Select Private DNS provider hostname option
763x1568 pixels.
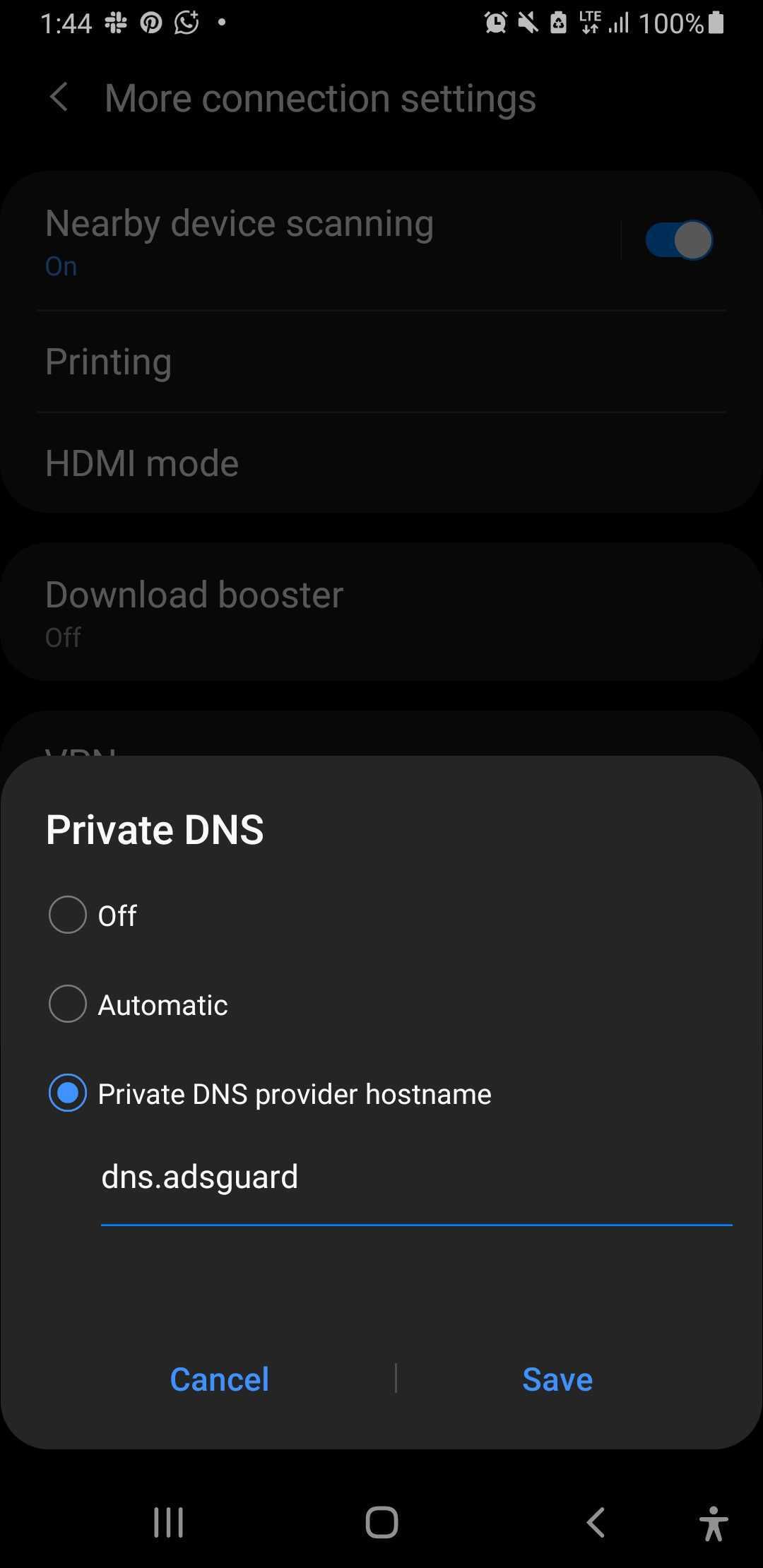68,1093
